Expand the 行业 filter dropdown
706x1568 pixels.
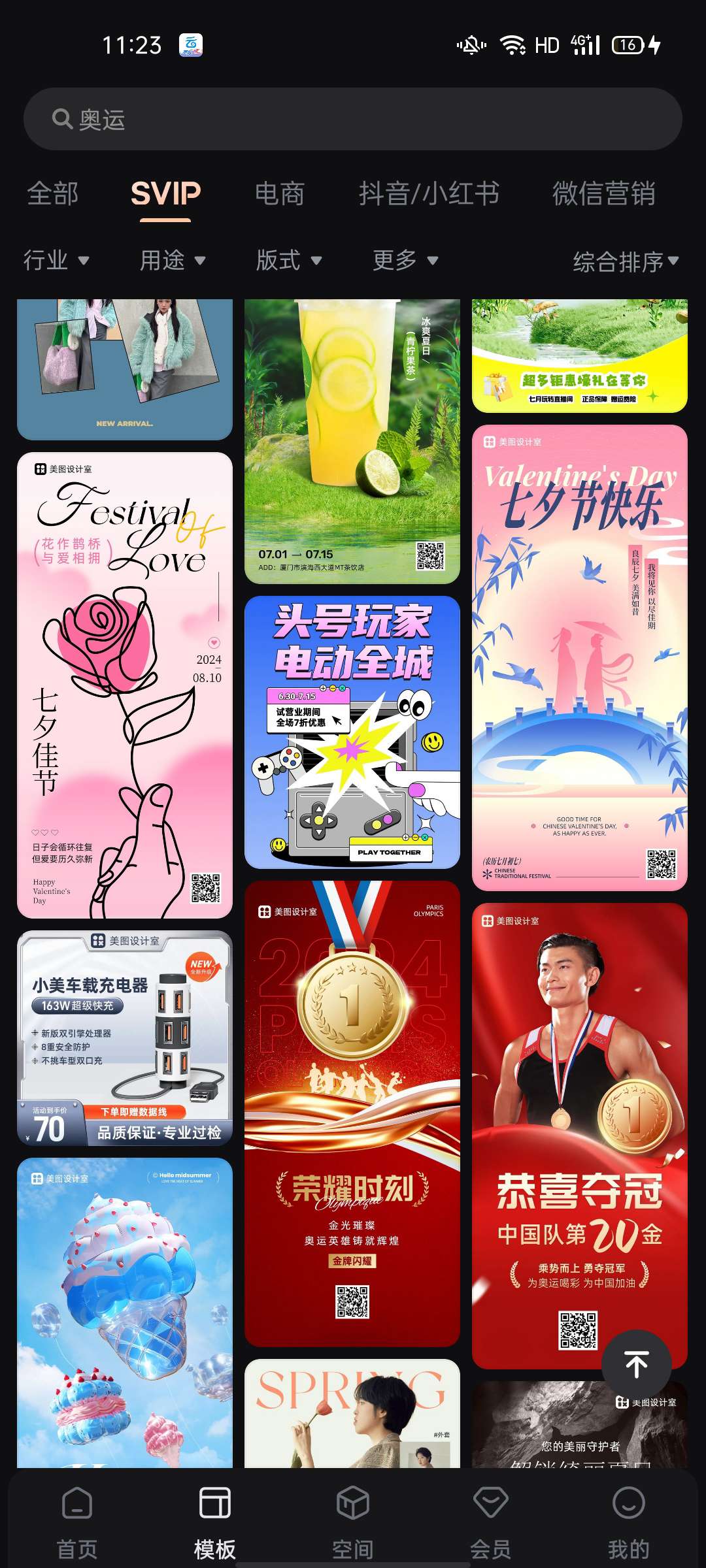point(56,261)
